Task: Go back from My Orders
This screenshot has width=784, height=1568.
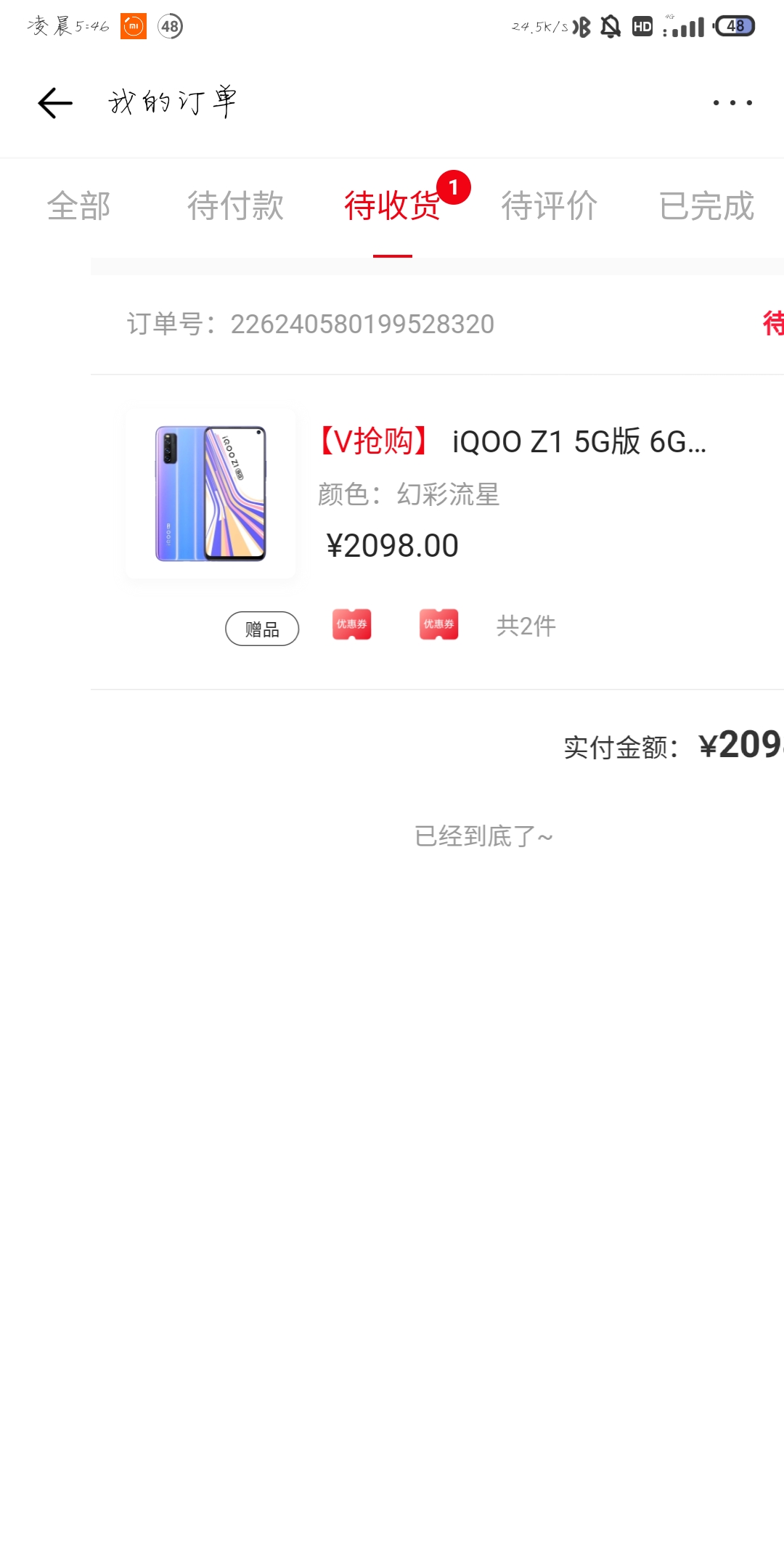Action: pyautogui.click(x=55, y=103)
